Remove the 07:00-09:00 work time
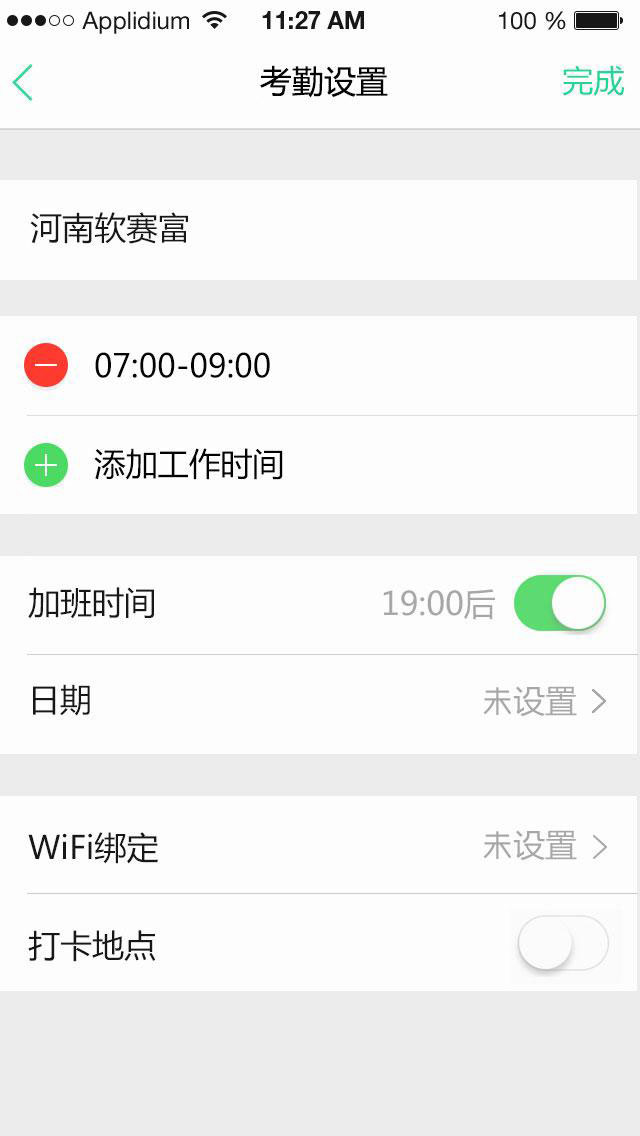The image size is (640, 1136). click(46, 365)
